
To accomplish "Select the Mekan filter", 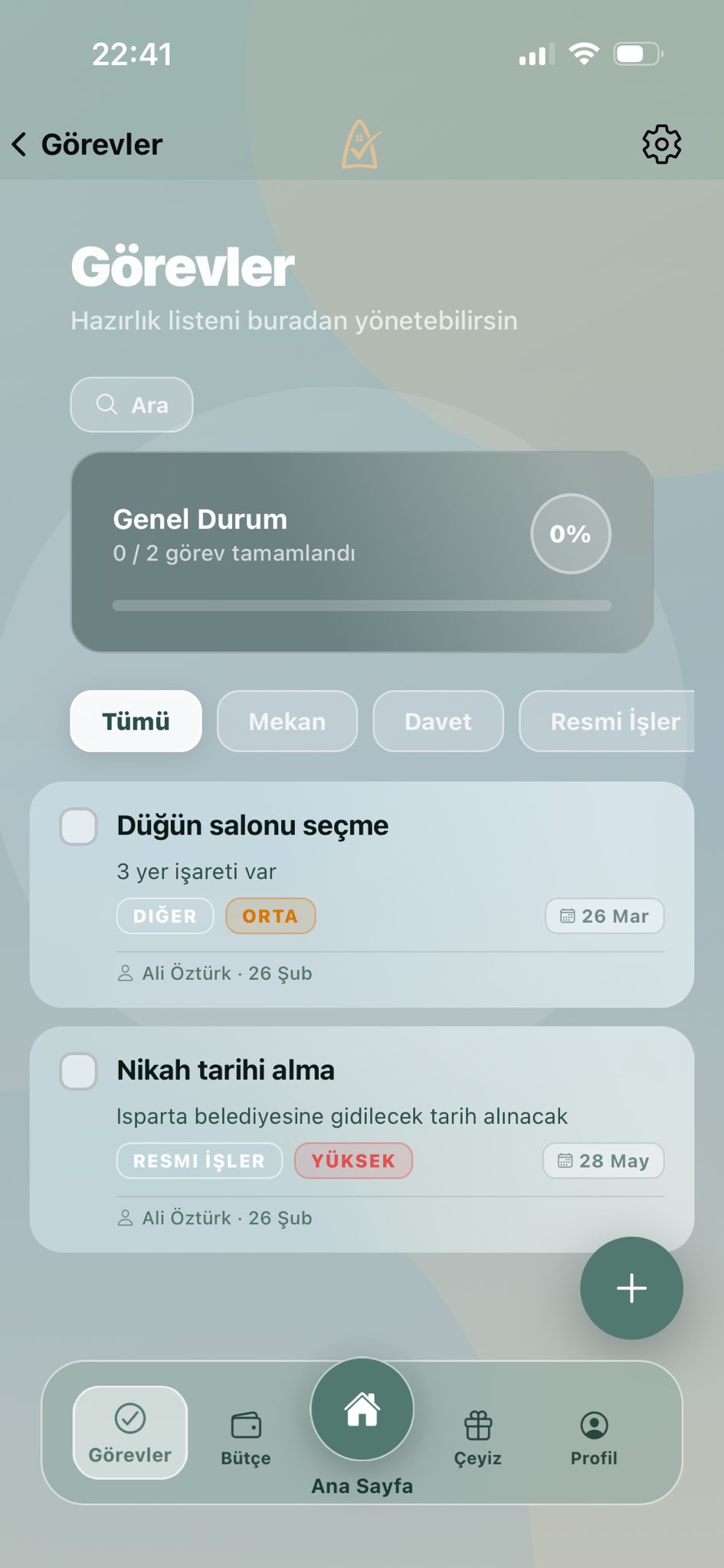I will pos(287,720).
